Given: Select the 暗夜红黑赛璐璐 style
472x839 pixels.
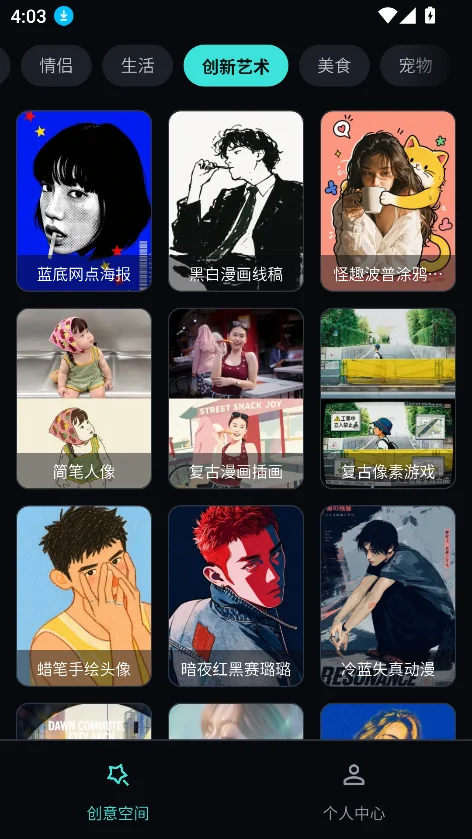Looking at the screenshot, I should (236, 596).
